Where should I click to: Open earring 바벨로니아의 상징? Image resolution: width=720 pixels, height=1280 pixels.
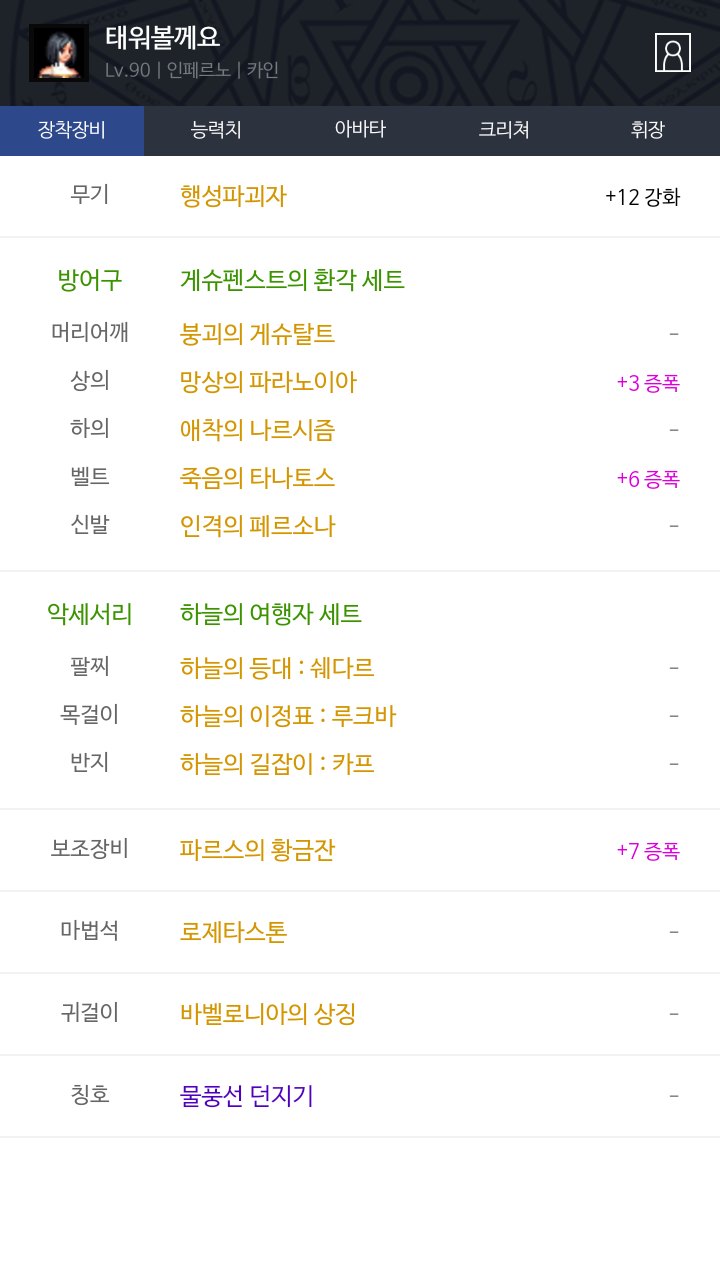click(268, 1014)
